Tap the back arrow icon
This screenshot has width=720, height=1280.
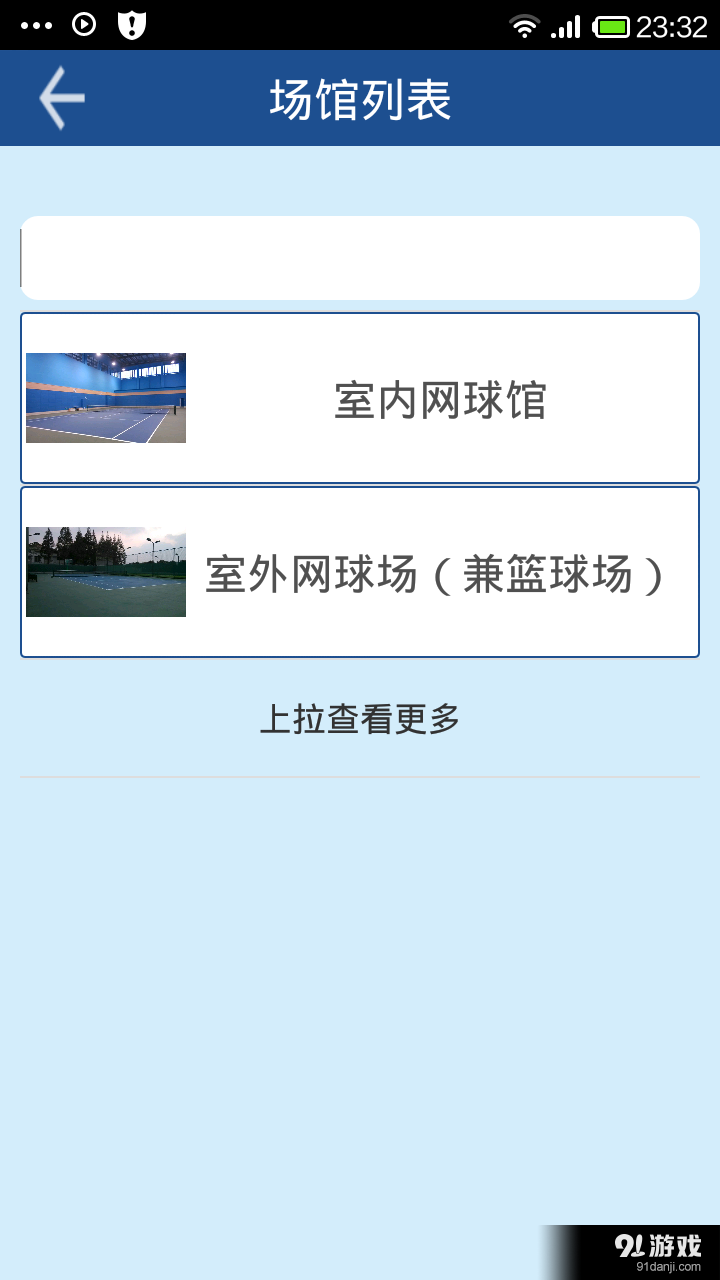click(60, 96)
